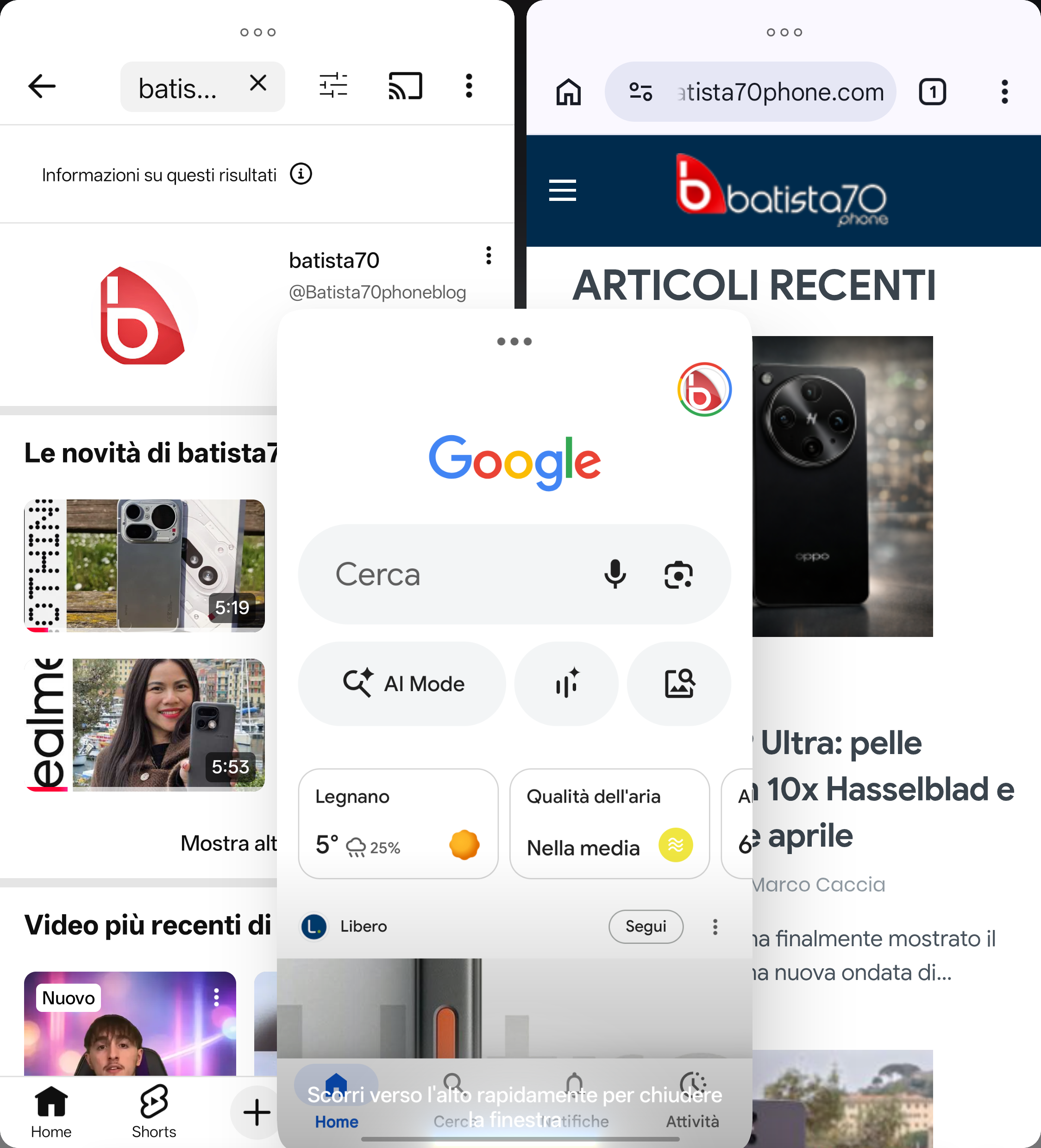Image resolution: width=1041 pixels, height=1148 pixels.
Task: Follow the Libero source
Action: tap(645, 926)
